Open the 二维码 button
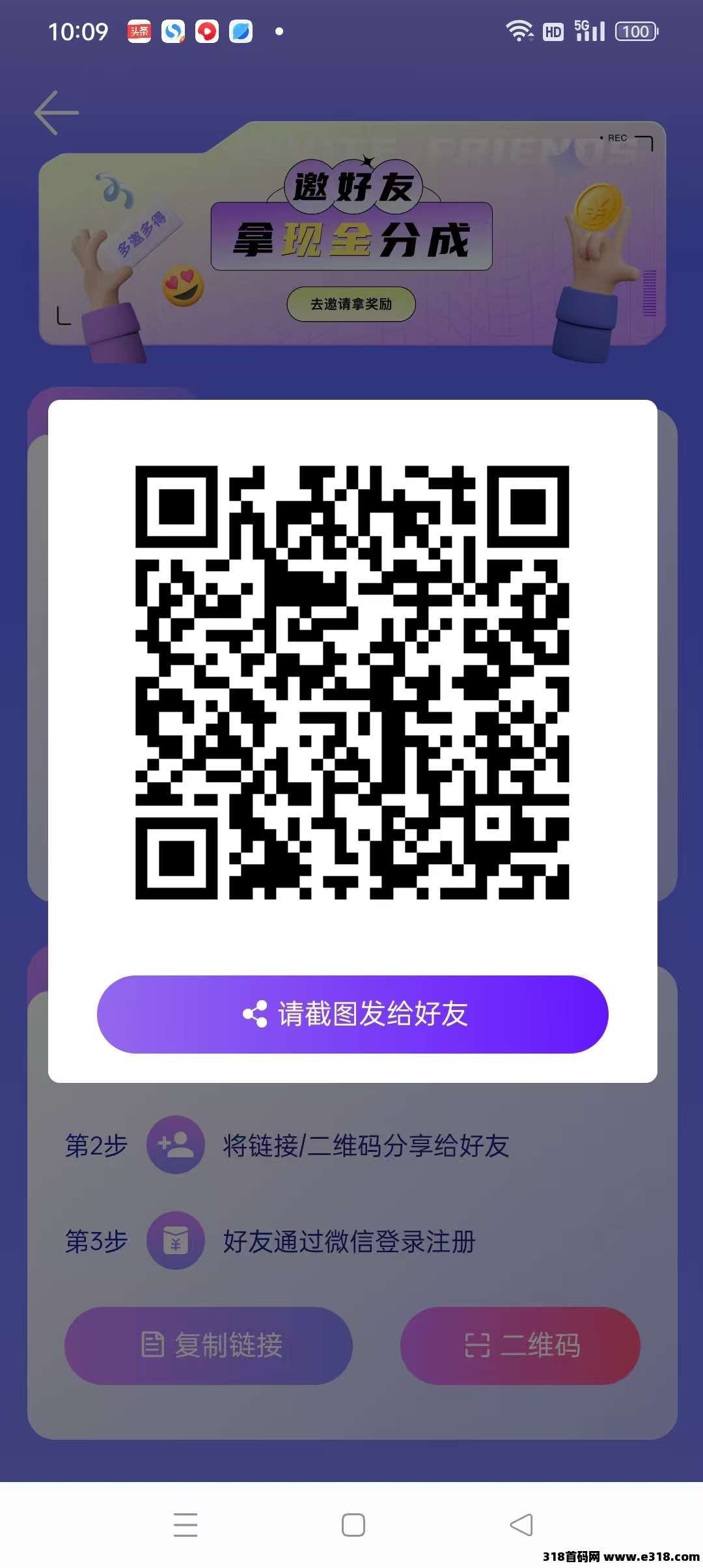 tap(520, 1345)
